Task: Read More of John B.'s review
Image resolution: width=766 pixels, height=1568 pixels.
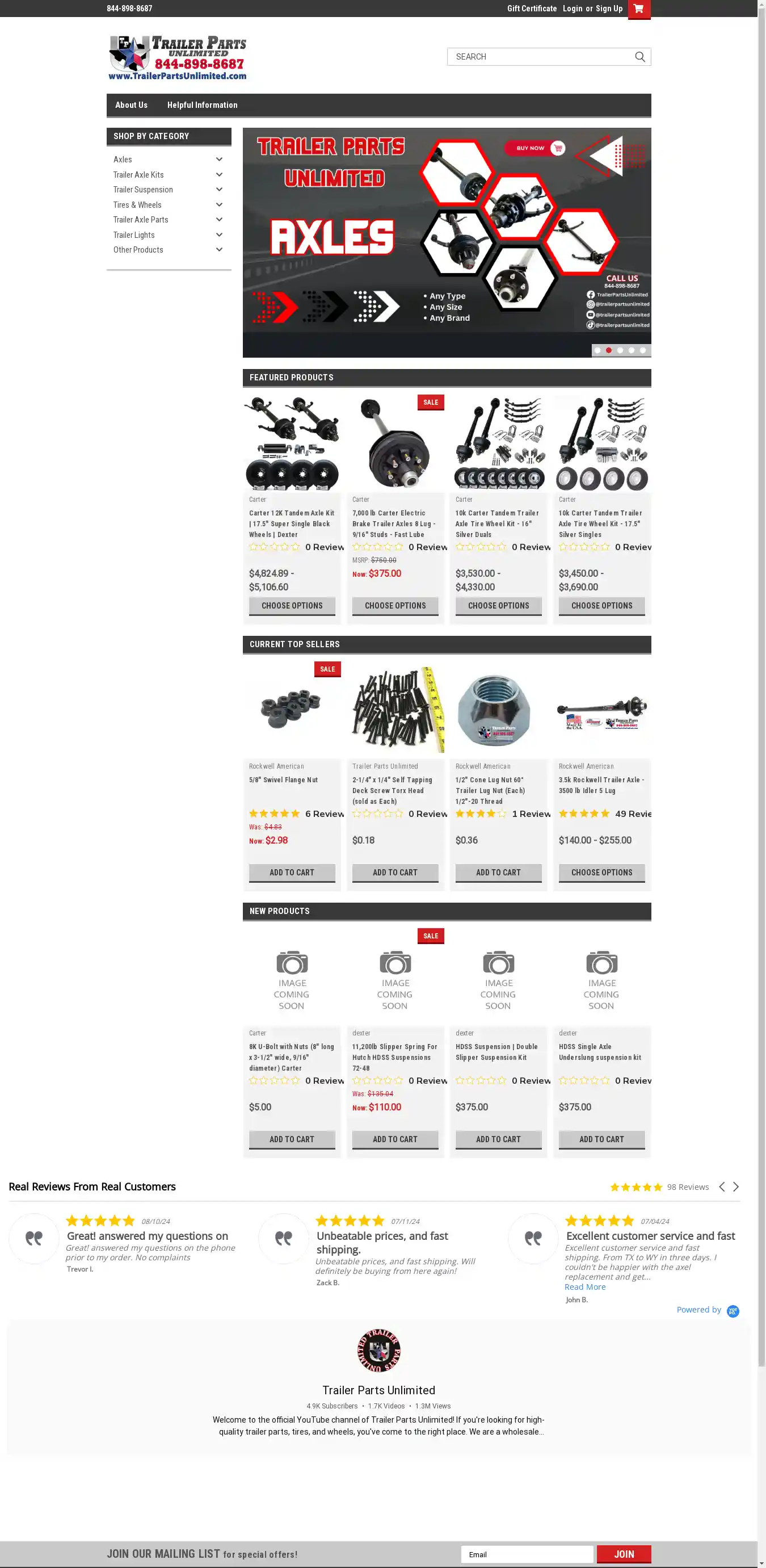Action: tap(584, 1287)
